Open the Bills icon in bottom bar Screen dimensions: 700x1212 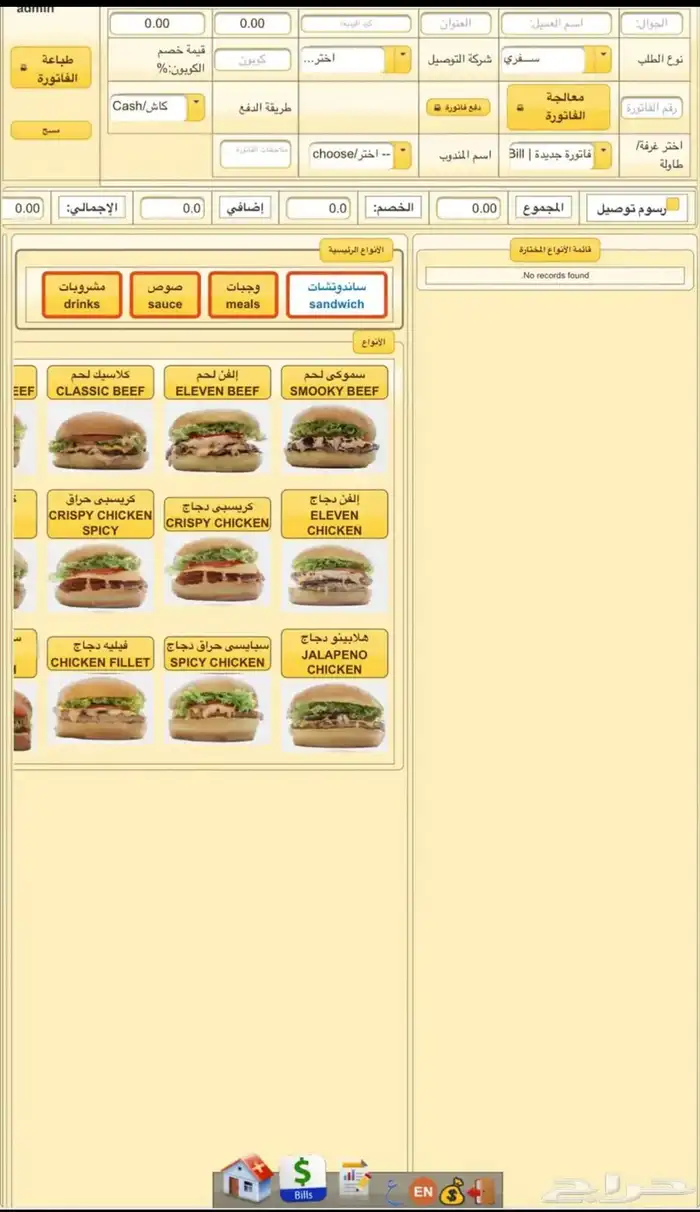pyautogui.click(x=302, y=1179)
